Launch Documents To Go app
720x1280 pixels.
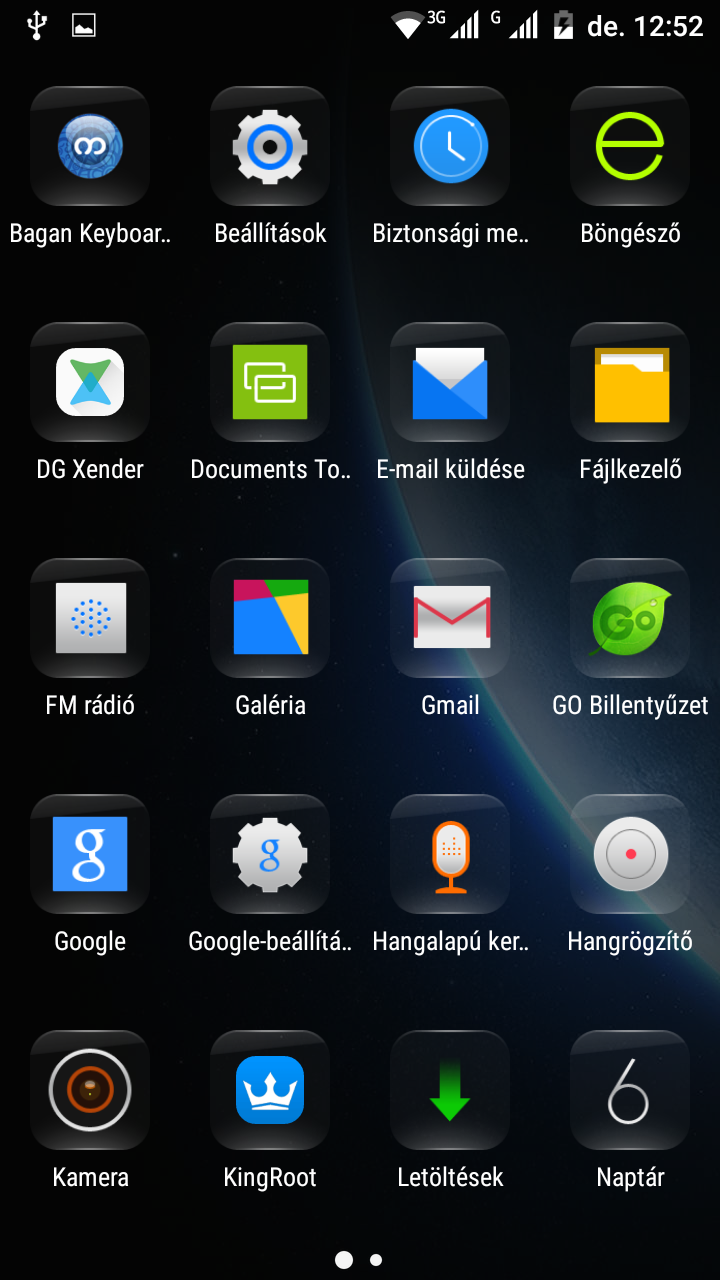tap(270, 383)
